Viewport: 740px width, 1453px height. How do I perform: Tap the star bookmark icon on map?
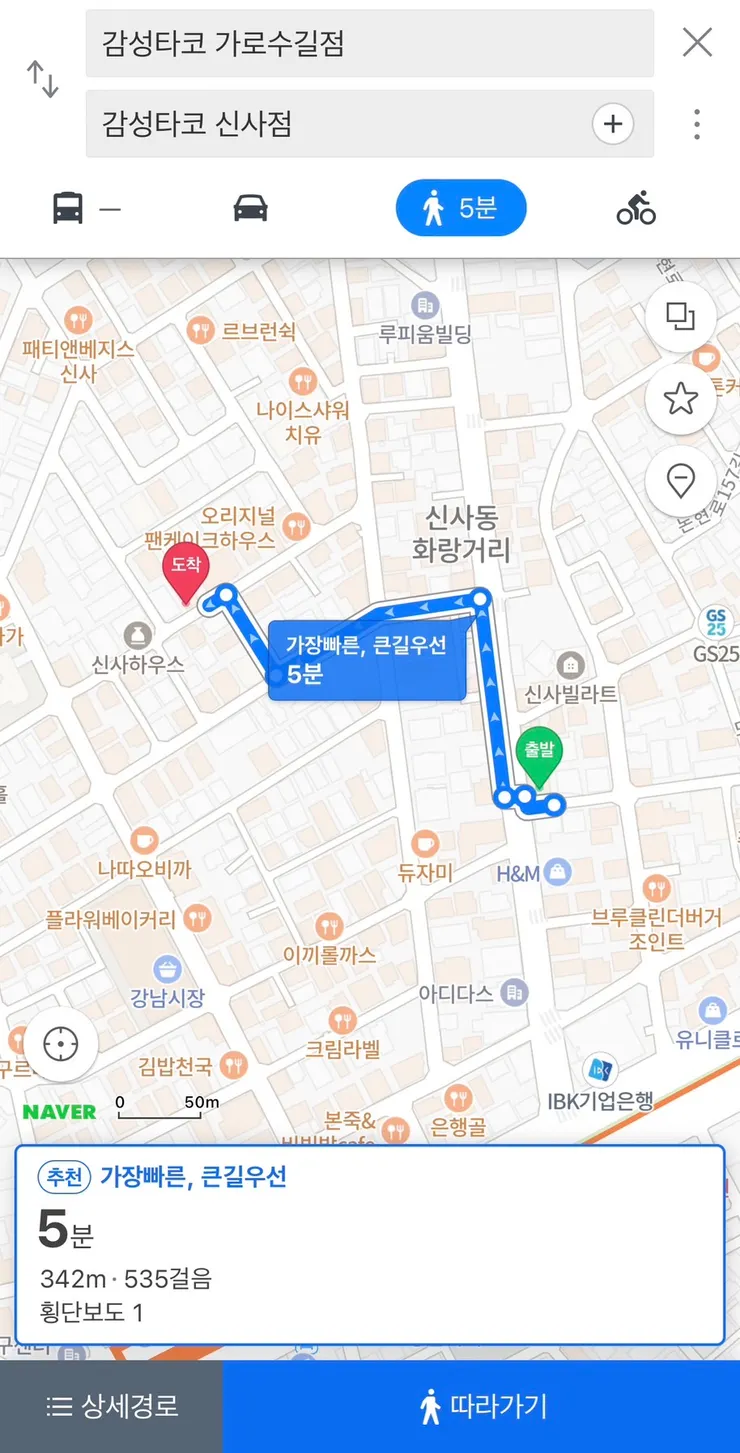pos(681,398)
